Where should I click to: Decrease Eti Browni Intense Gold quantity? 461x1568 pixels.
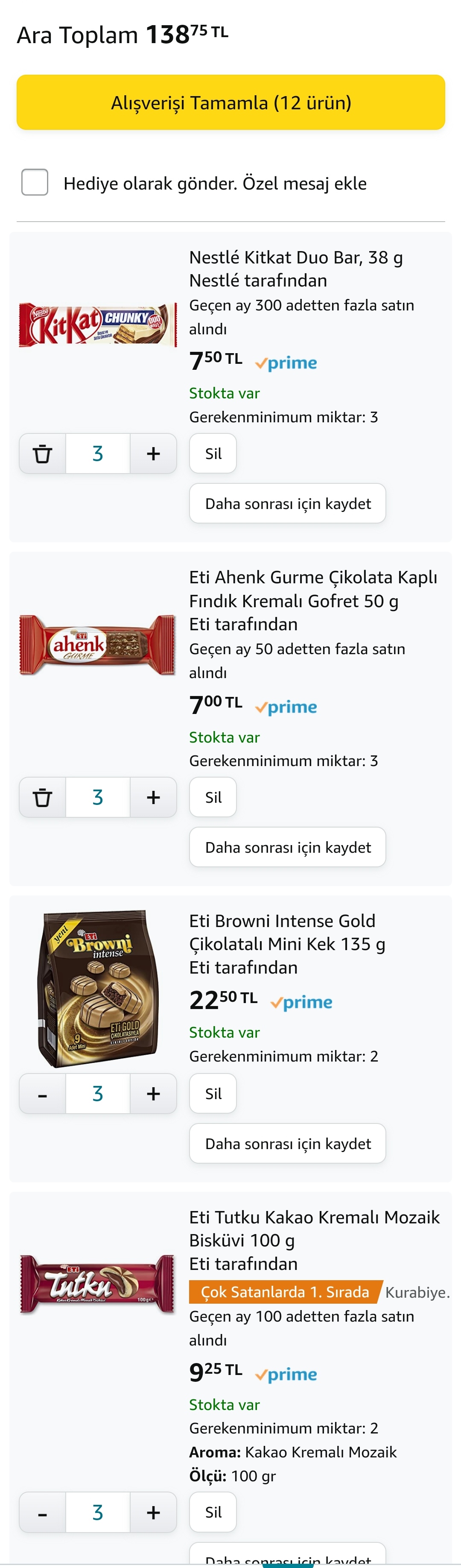pyautogui.click(x=43, y=1094)
